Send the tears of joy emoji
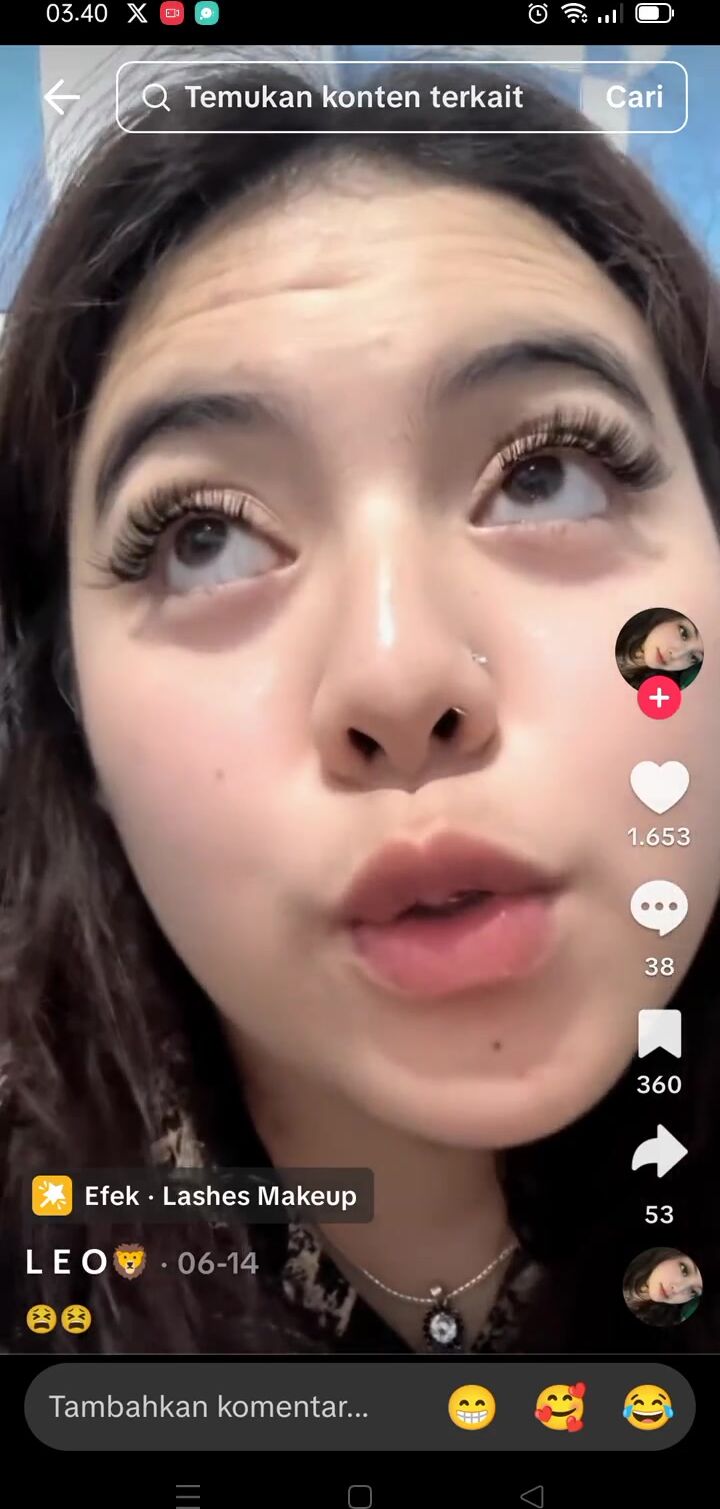The image size is (720, 1509). coord(647,1408)
